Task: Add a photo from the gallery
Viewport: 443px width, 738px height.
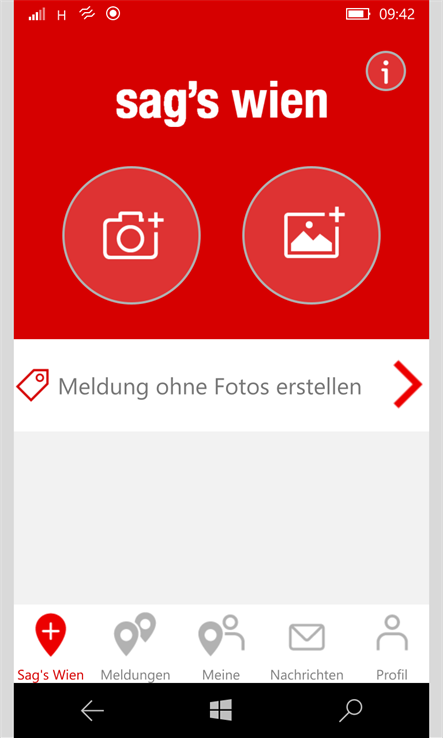Action: tap(312, 235)
